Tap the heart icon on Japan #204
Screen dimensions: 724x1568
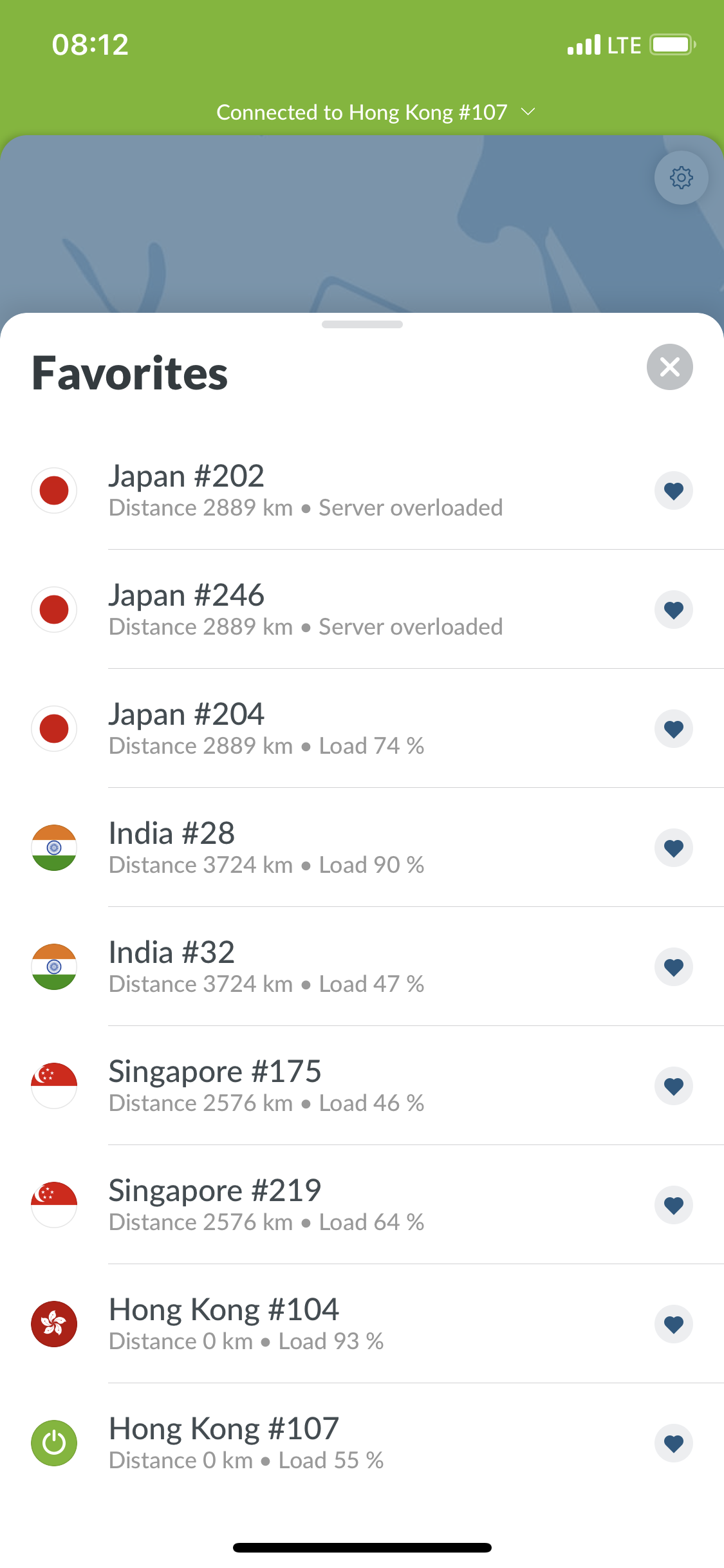coord(673,729)
